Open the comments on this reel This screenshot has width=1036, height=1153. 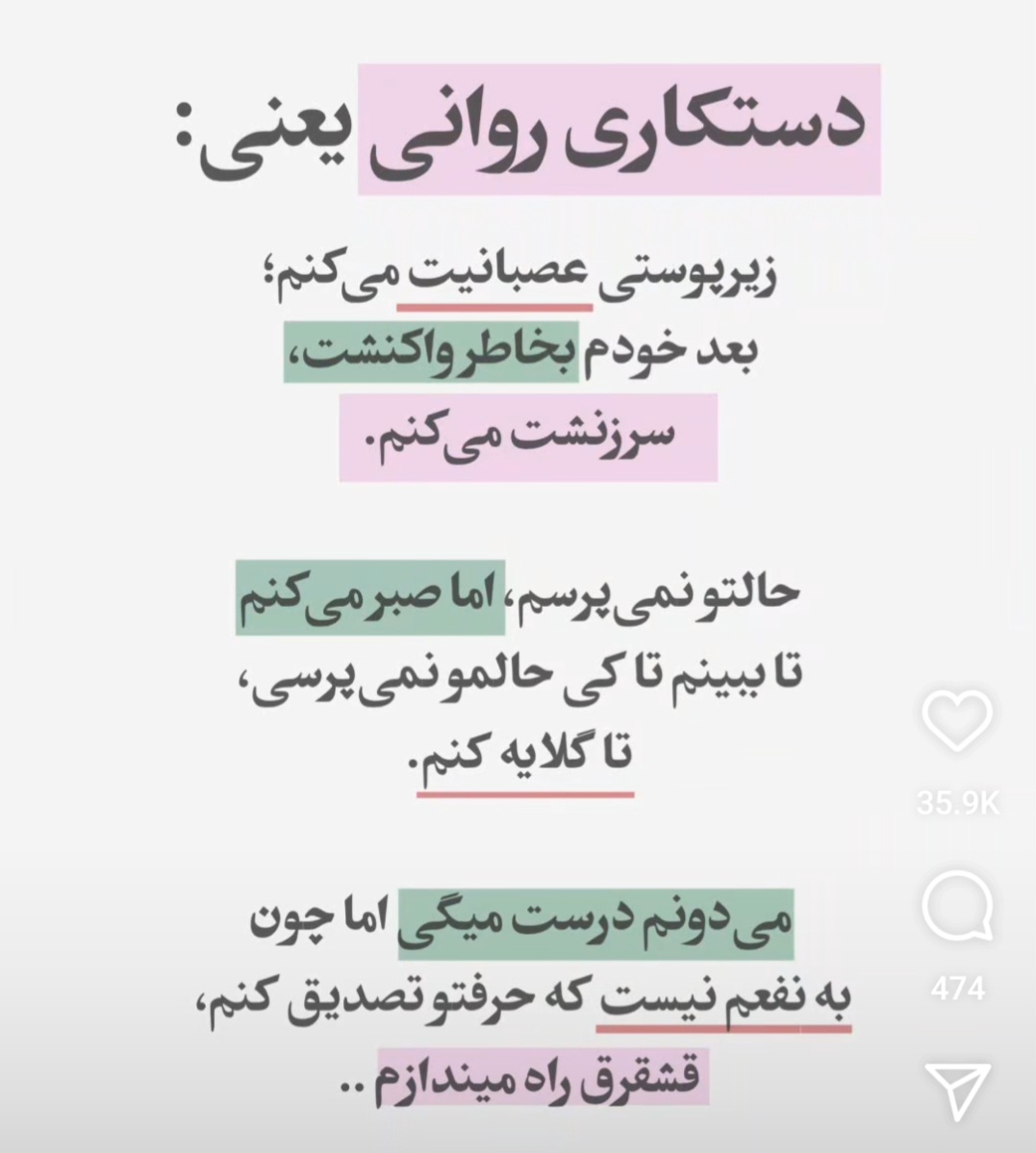957,909
